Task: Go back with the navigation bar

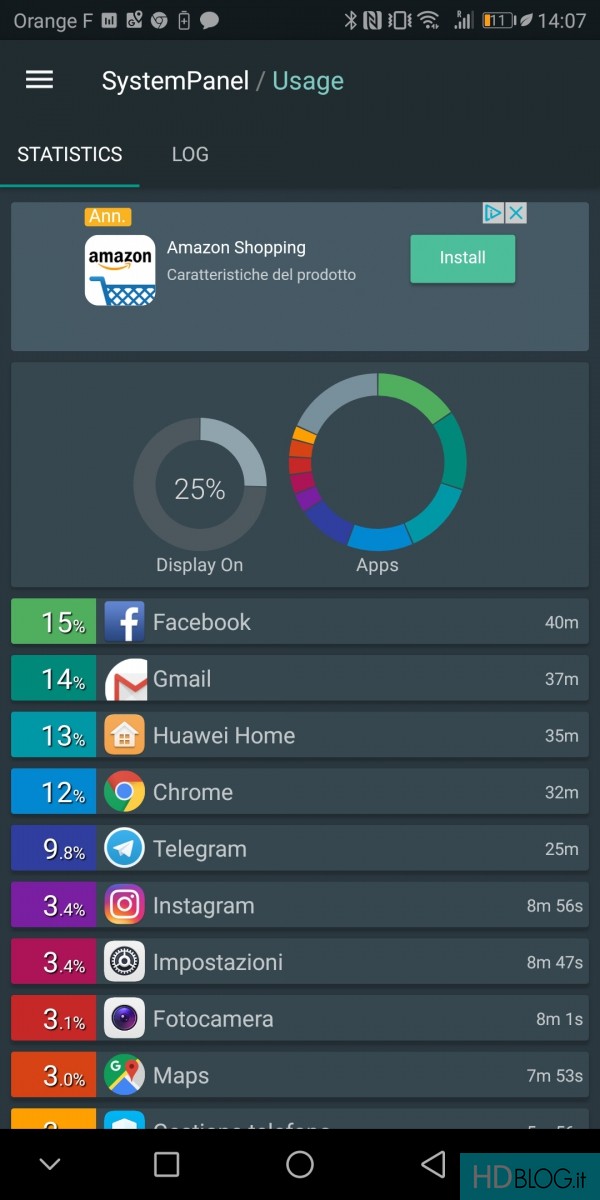Action: 433,1164
